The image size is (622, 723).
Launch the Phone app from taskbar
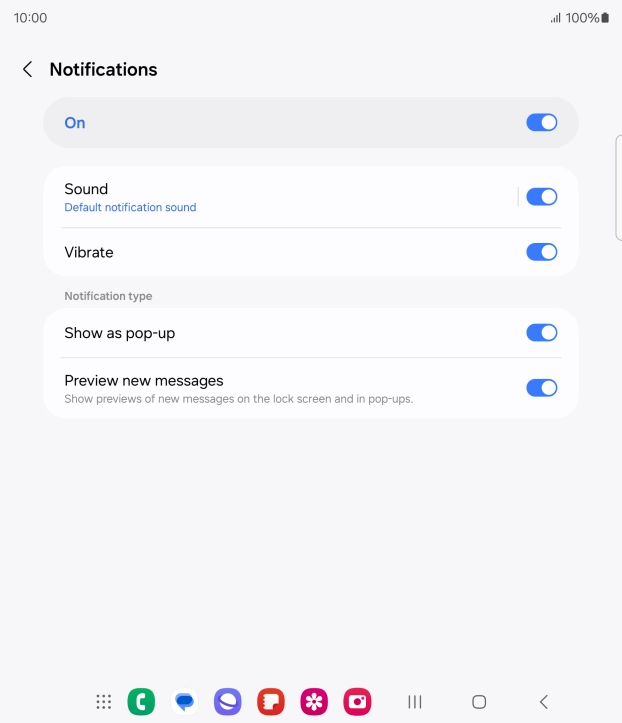click(141, 702)
